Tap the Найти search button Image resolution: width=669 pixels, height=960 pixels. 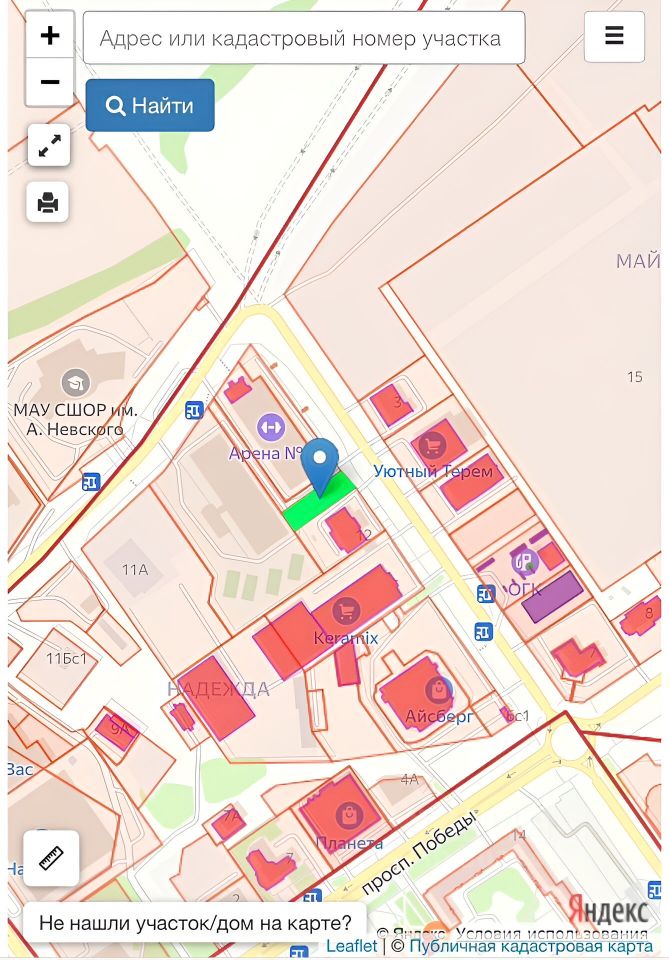coord(150,105)
